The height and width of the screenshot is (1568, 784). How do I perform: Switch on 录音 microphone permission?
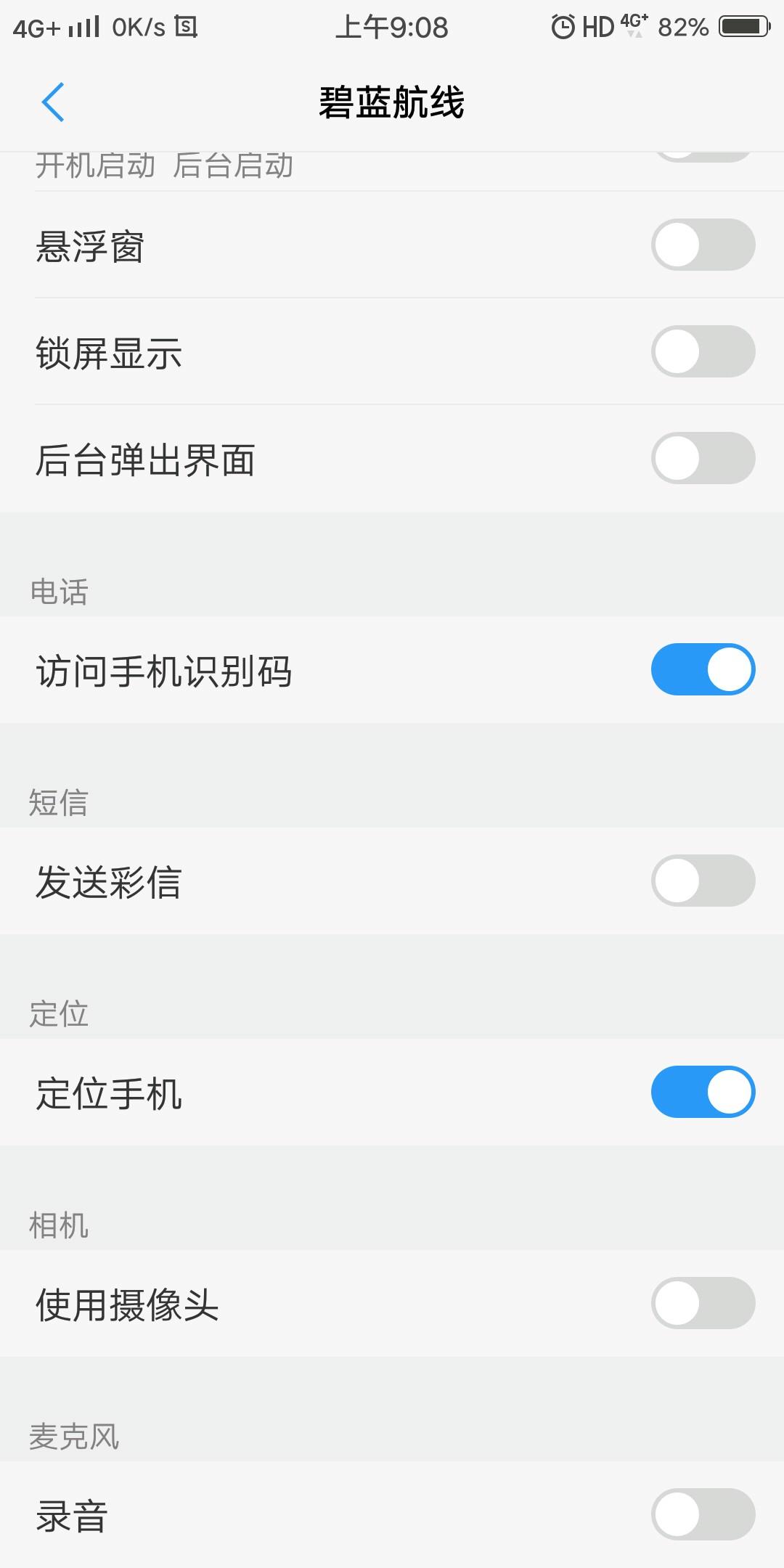(703, 1514)
